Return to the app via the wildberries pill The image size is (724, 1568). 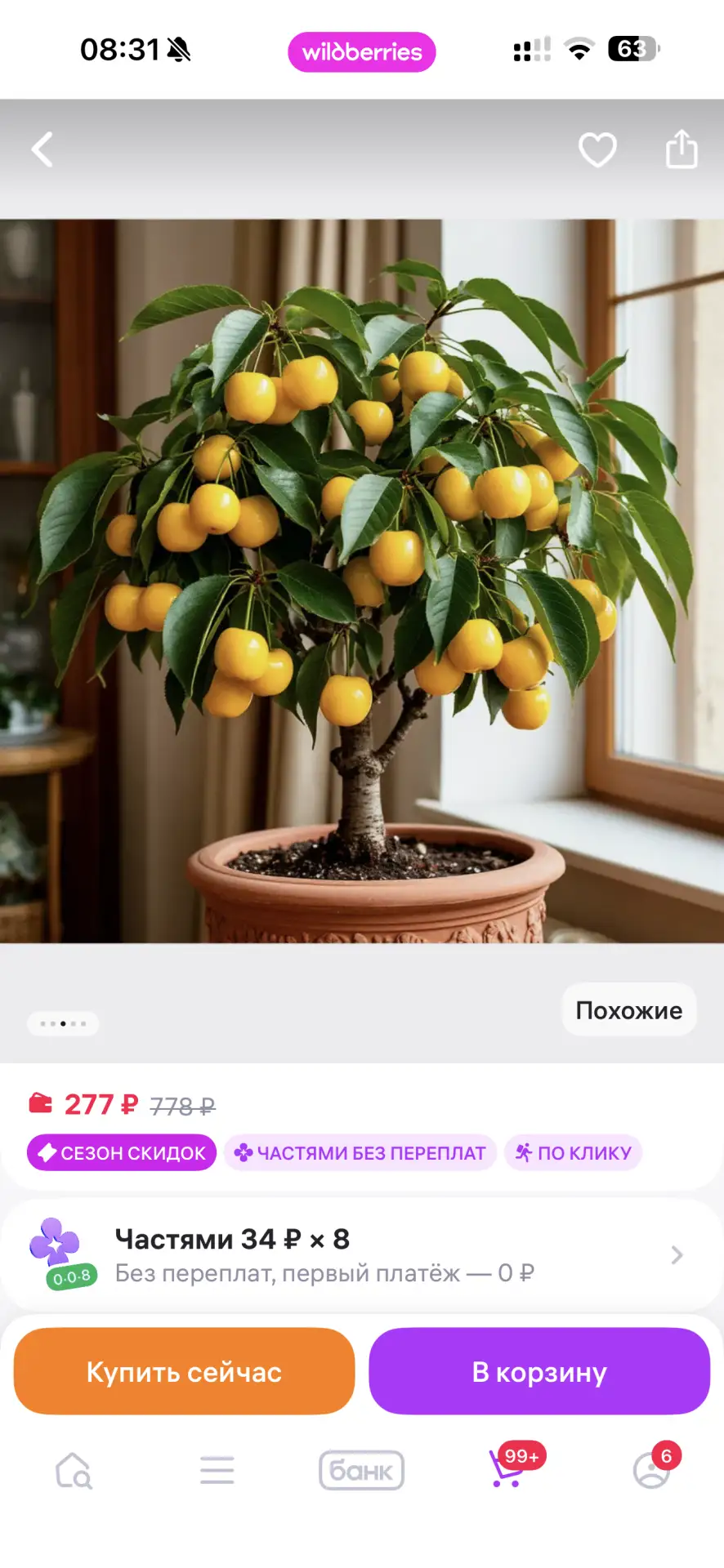[x=361, y=52]
